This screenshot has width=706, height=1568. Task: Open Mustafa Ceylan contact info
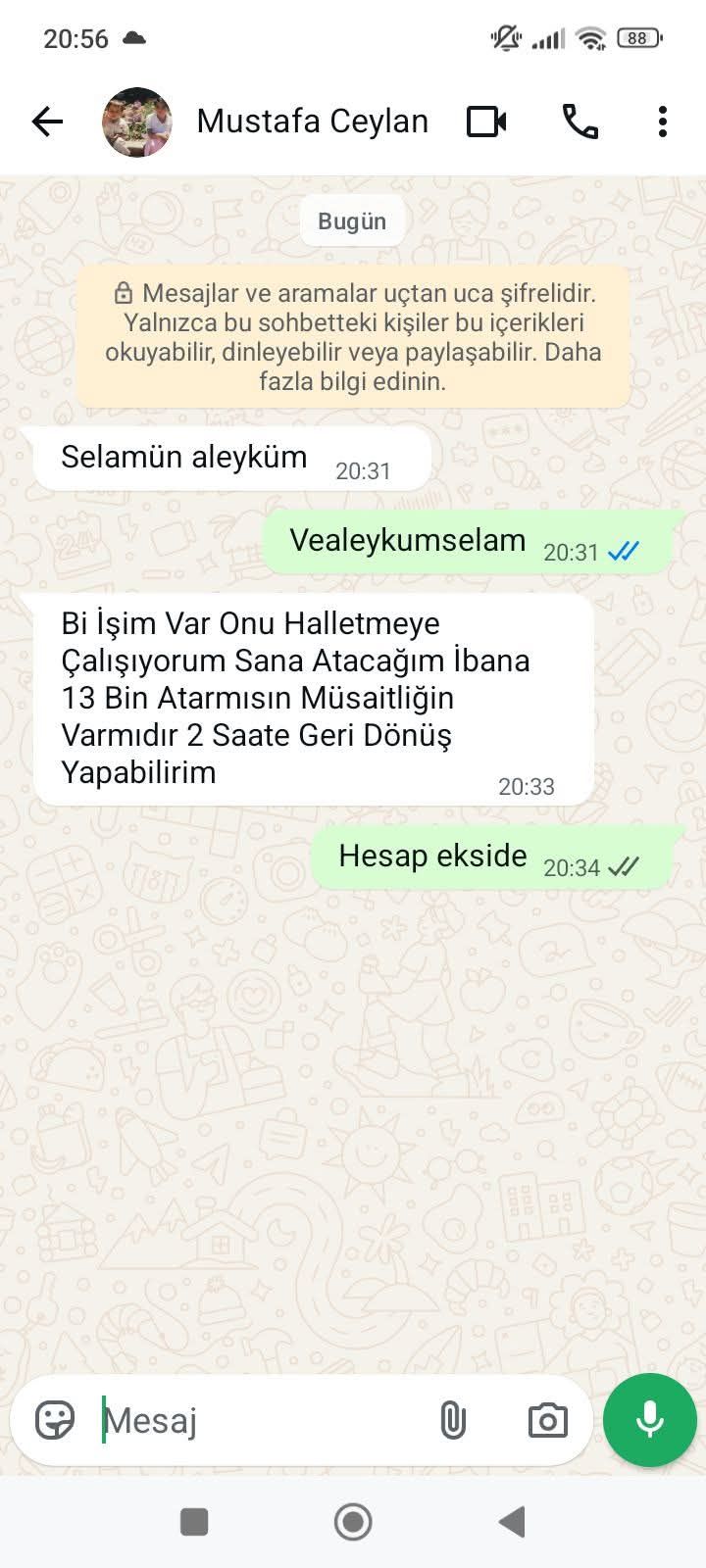point(312,122)
